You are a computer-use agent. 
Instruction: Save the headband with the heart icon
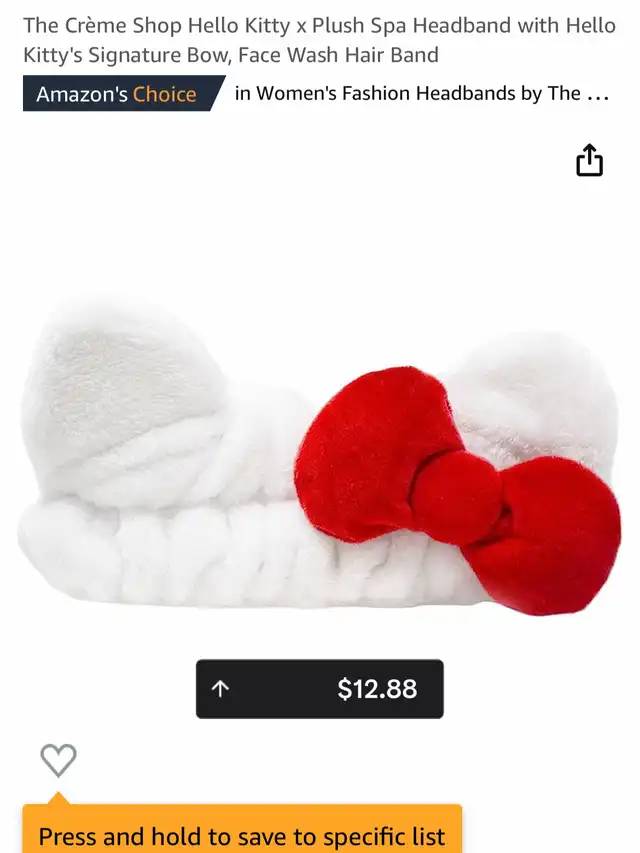pyautogui.click(x=58, y=760)
